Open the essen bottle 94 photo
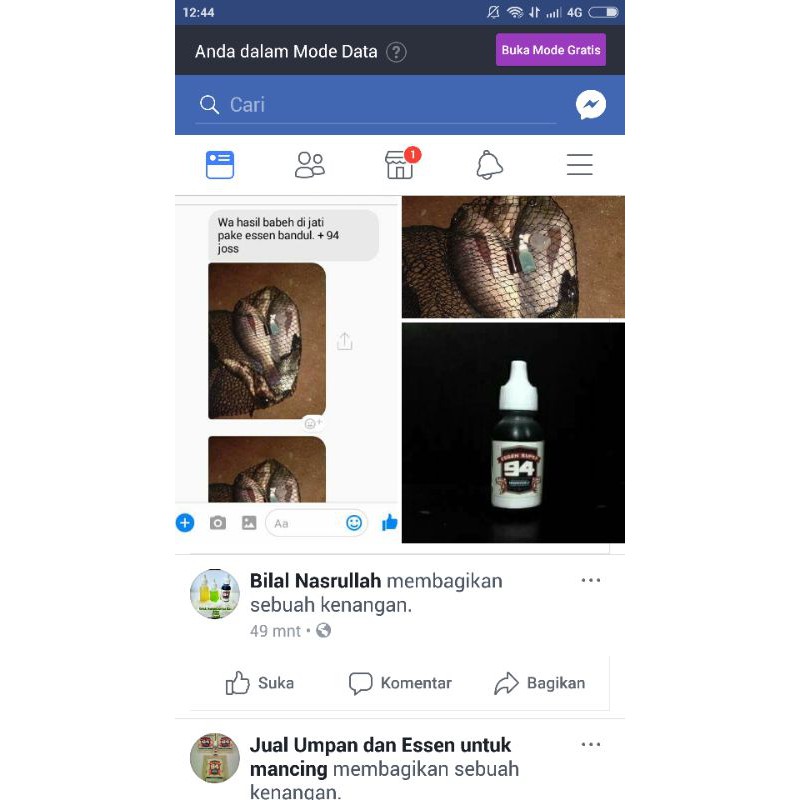Screen dimensions: 800x800 click(513, 432)
